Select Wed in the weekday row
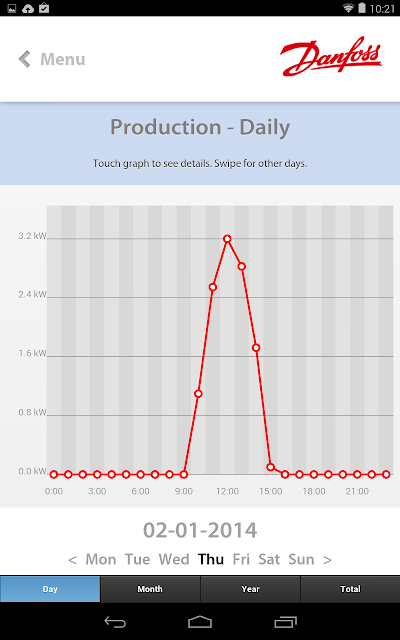This screenshot has height=640, width=400. [174, 559]
